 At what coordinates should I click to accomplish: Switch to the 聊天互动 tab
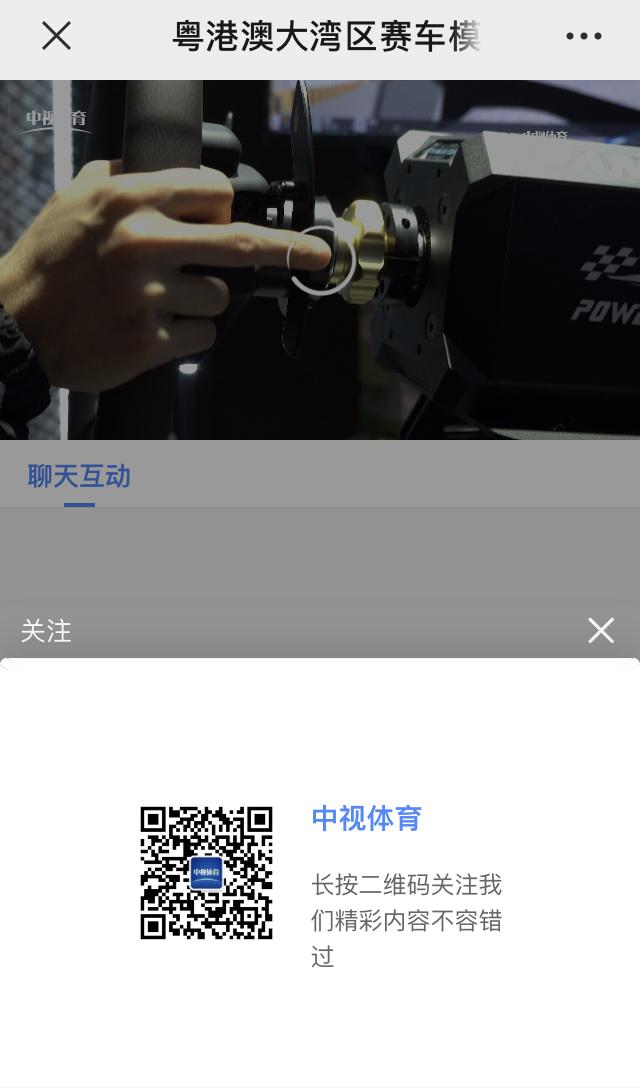(79, 476)
